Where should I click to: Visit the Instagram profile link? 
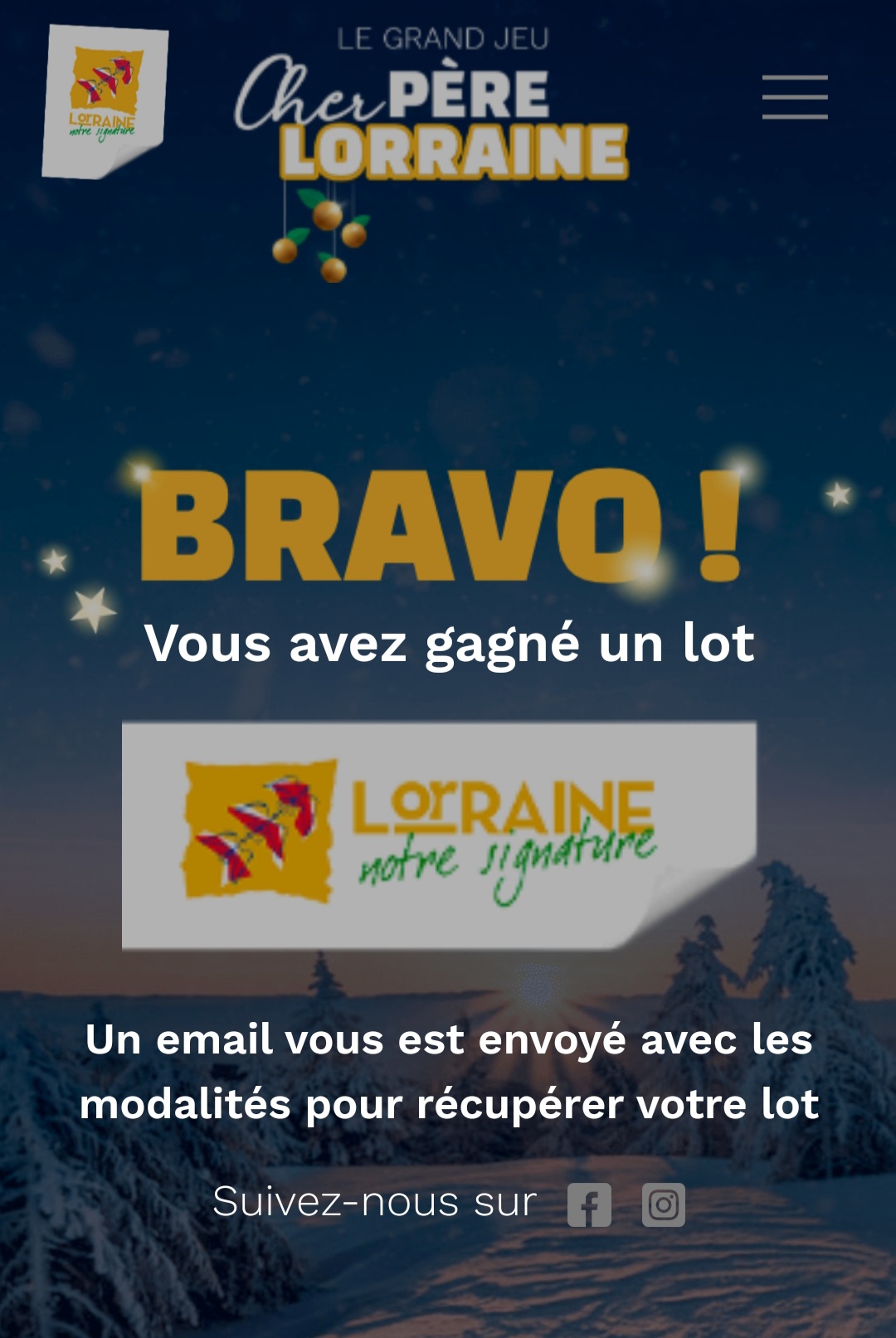pos(663,1204)
